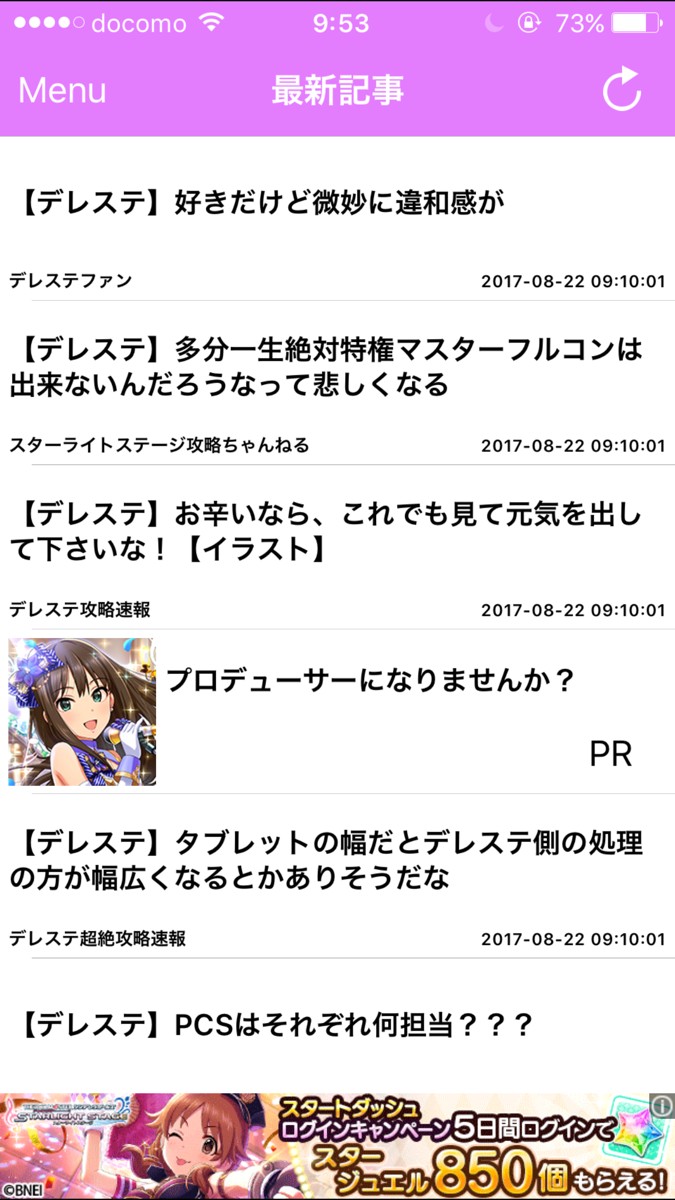Open the Menu in the top bar
This screenshot has width=675, height=1200.
pyautogui.click(x=62, y=91)
